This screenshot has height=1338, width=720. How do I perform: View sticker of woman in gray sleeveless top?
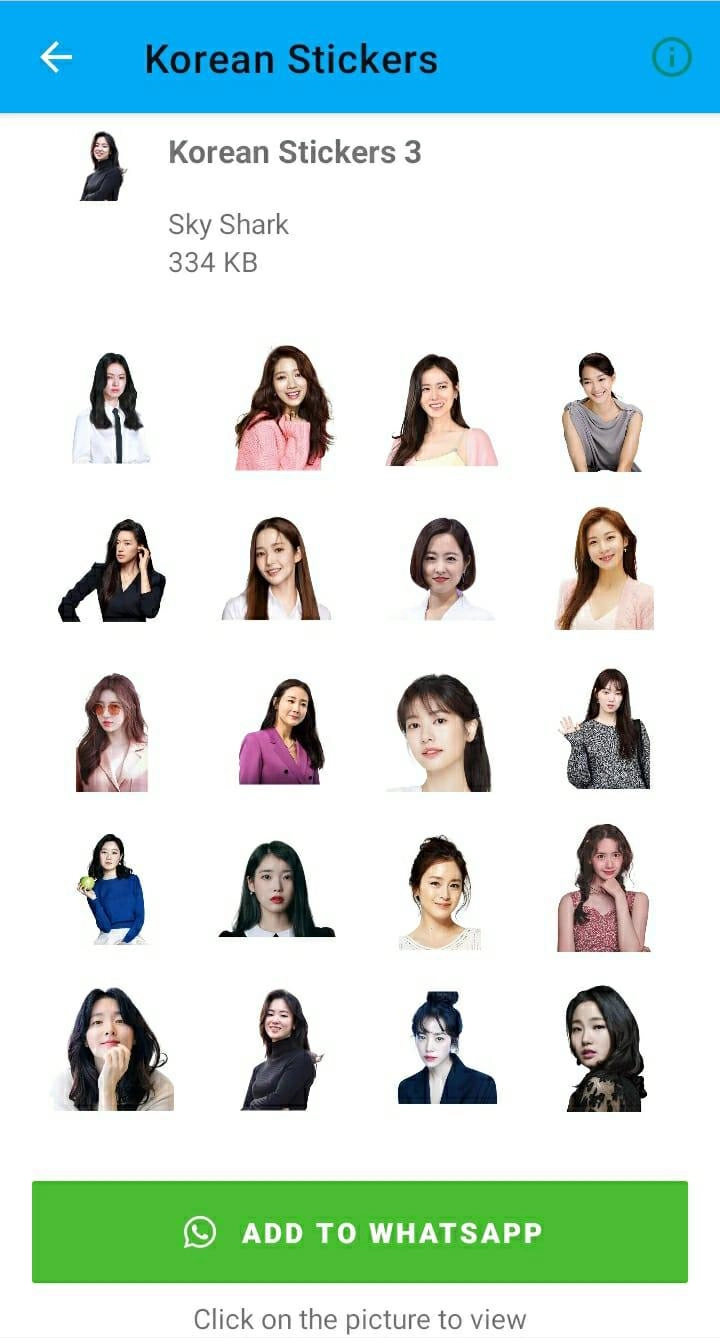602,411
